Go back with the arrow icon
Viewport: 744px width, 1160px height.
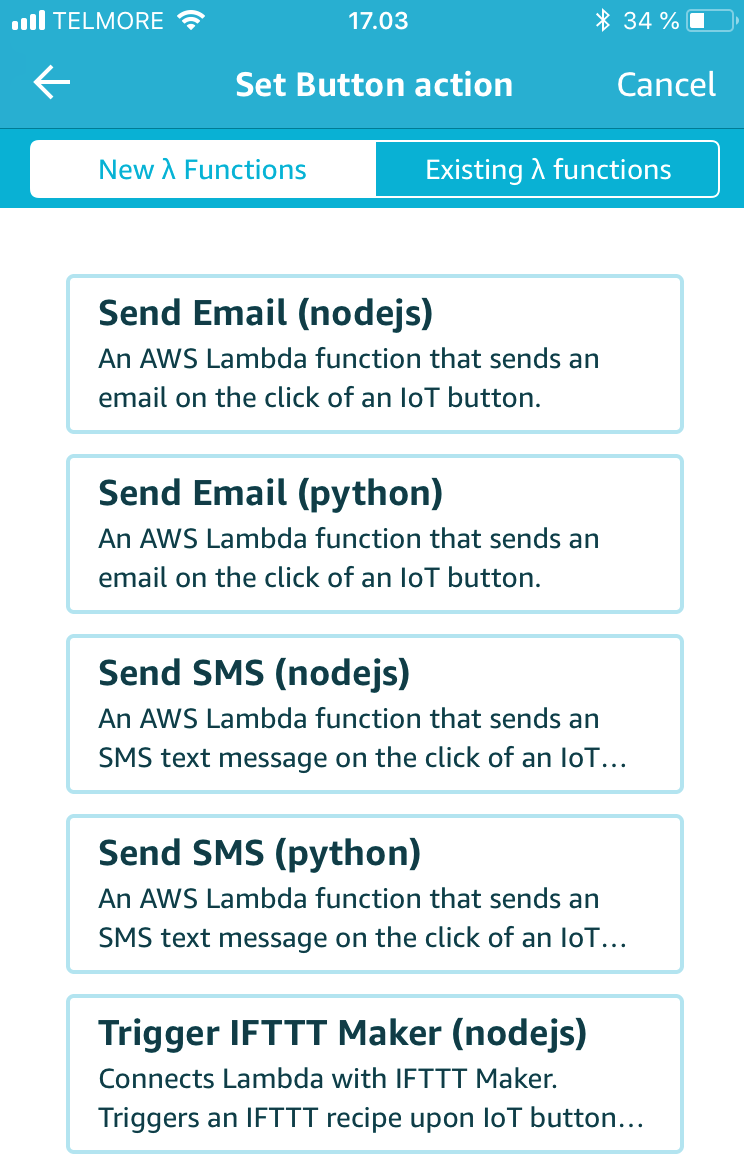(x=52, y=84)
